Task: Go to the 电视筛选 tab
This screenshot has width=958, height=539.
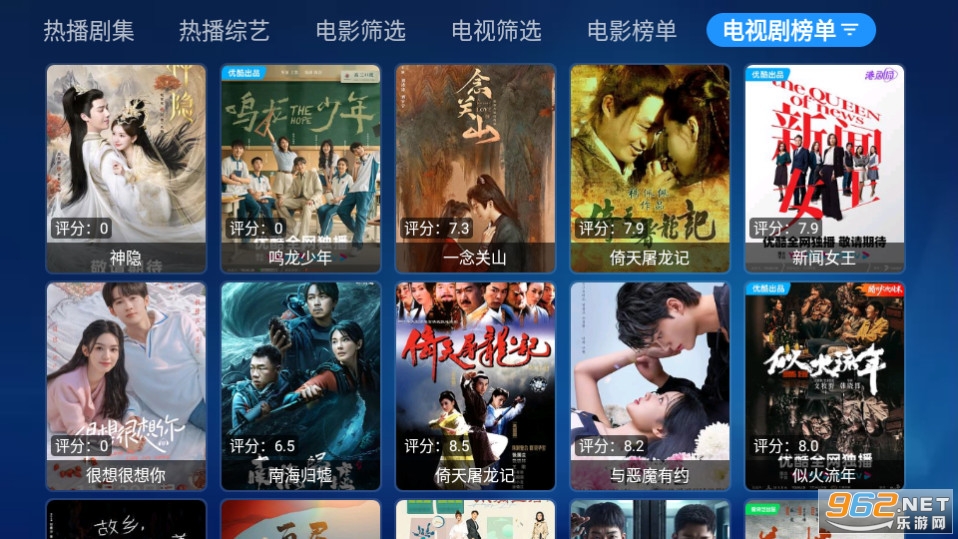Action: (496, 30)
